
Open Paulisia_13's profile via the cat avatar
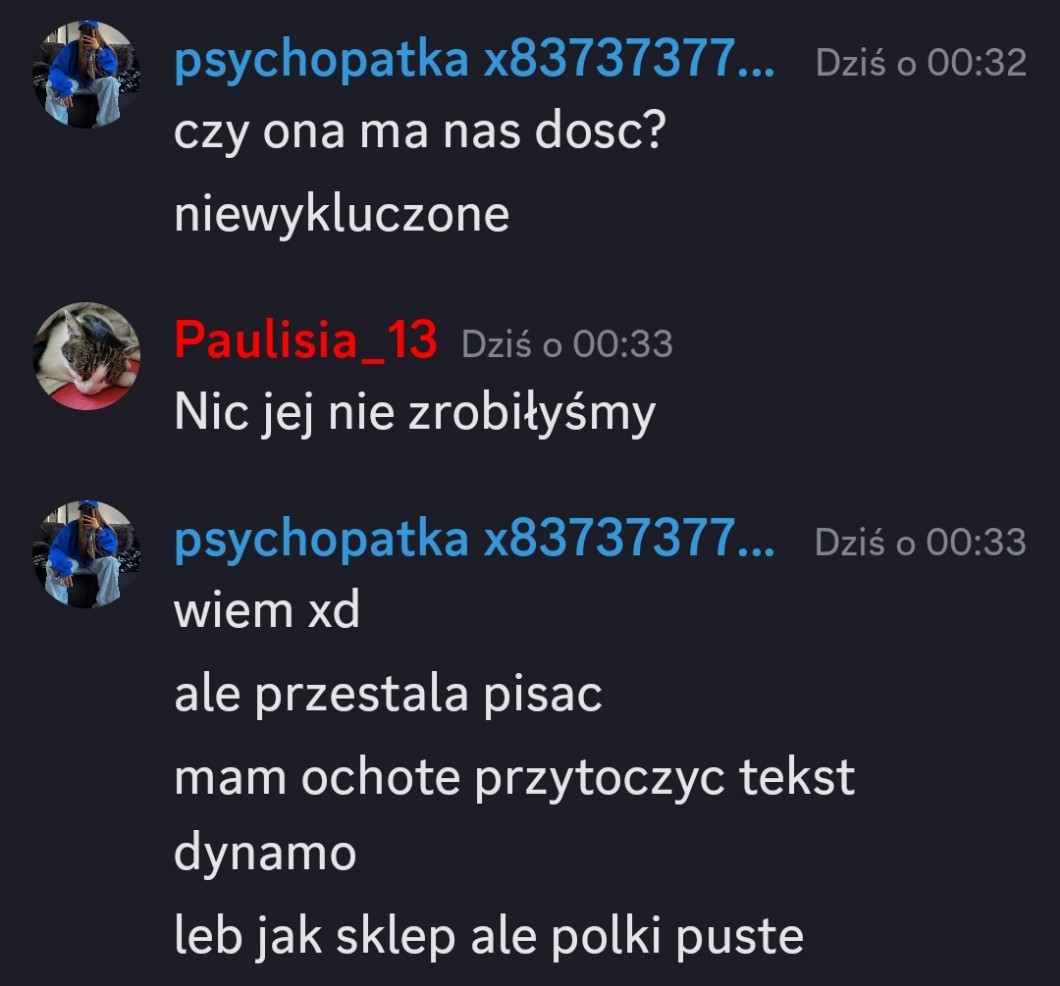(x=87, y=356)
